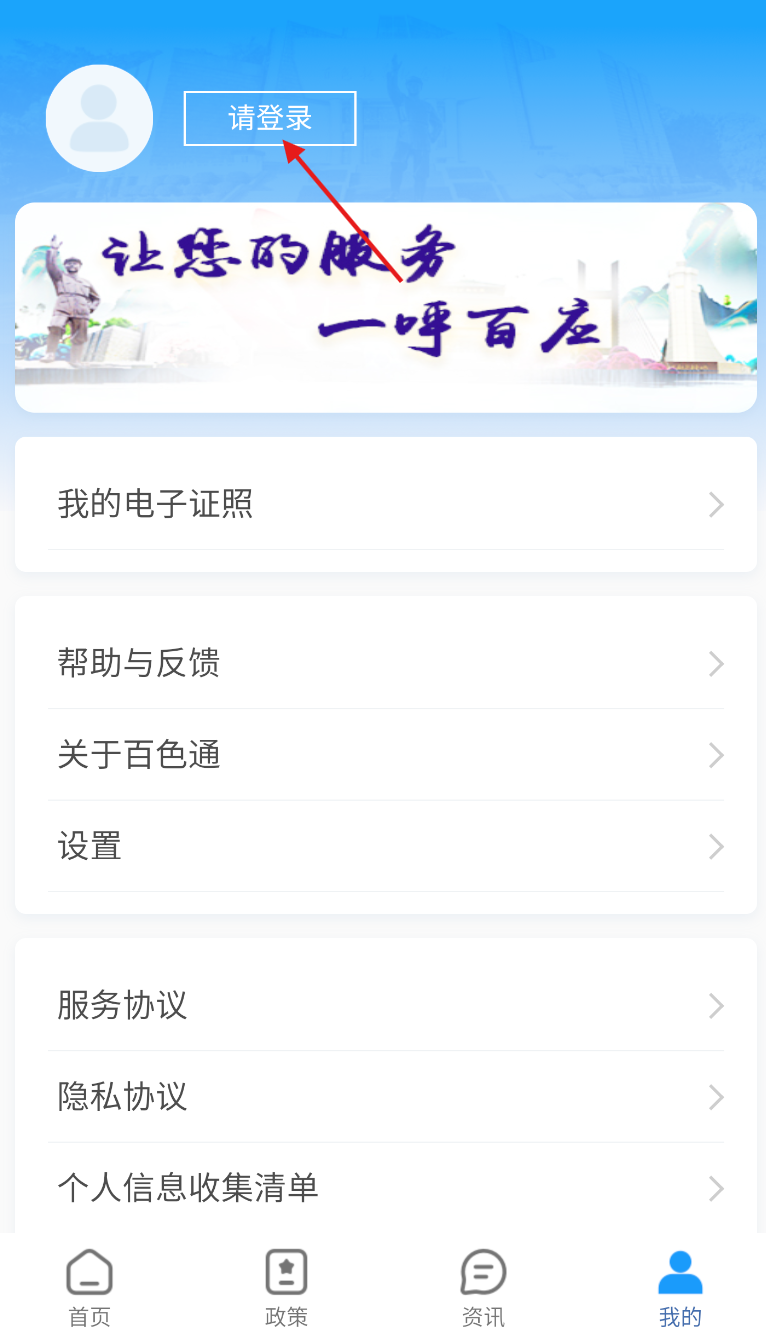
Task: View the 服务协议
Action: (x=385, y=1005)
